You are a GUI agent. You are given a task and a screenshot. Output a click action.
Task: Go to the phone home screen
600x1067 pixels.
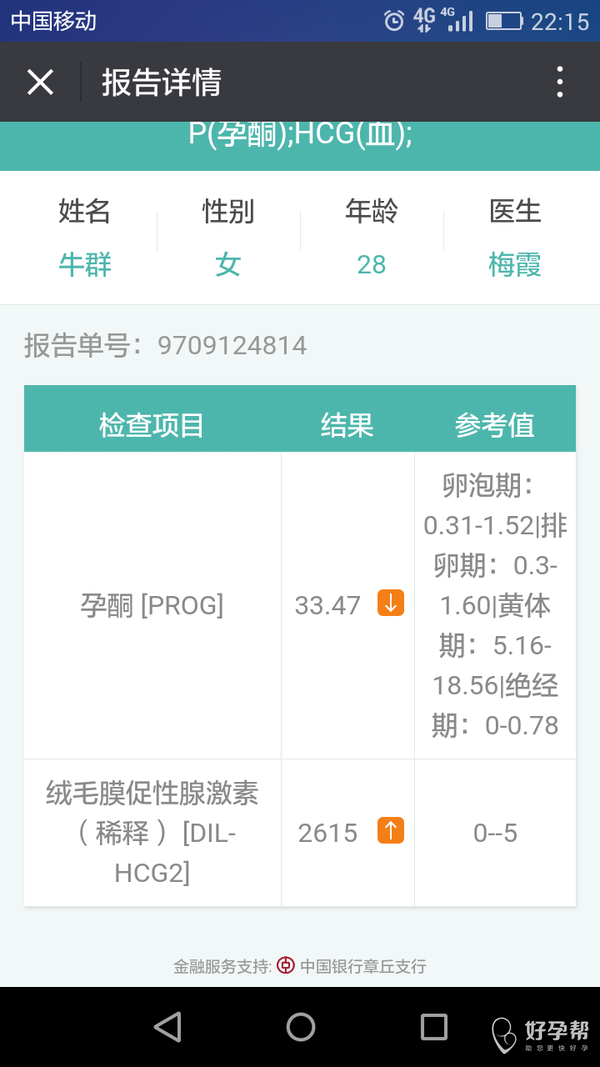point(300,1026)
